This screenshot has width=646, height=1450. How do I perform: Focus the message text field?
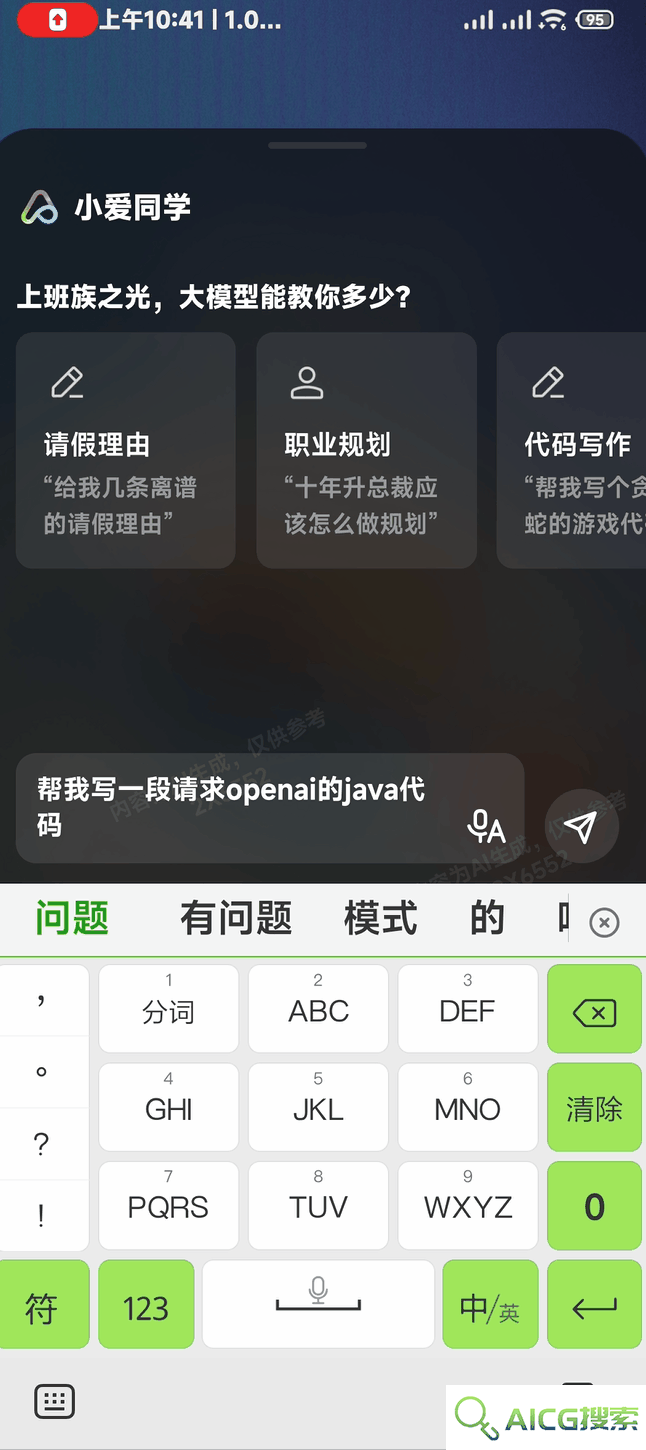pos(240,807)
